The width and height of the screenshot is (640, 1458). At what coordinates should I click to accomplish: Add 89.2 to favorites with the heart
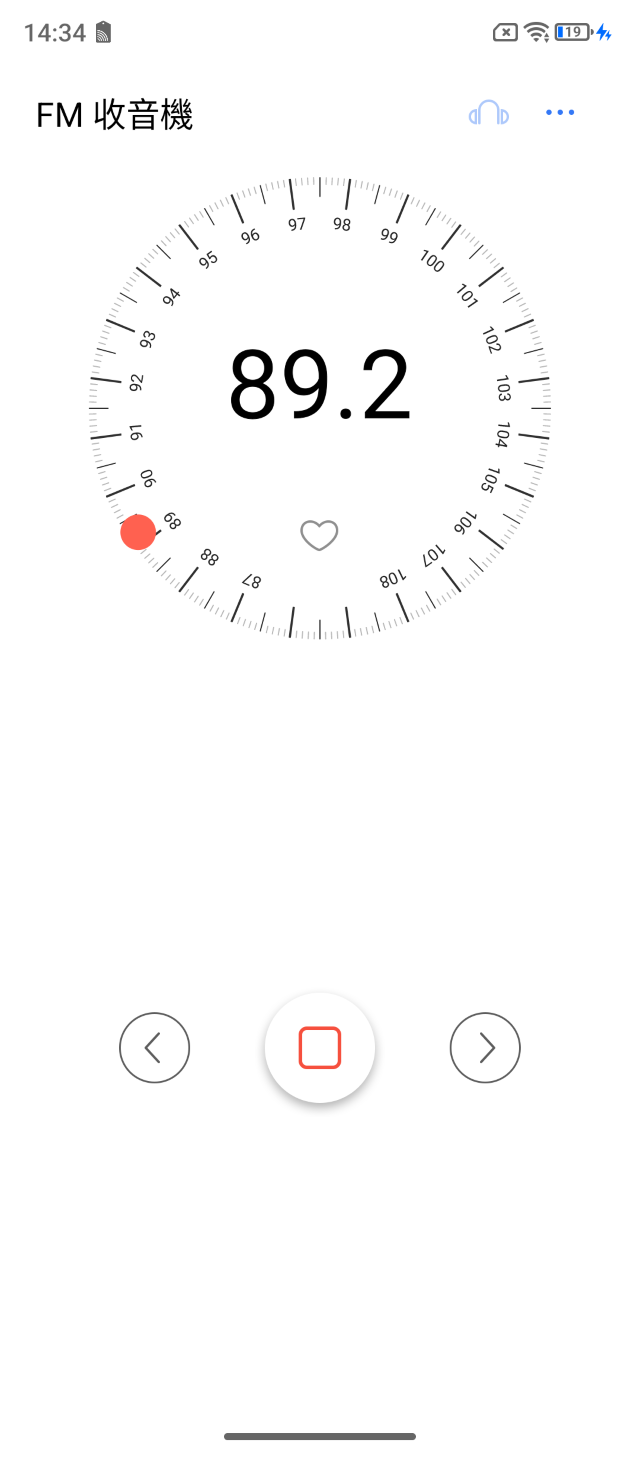320,535
